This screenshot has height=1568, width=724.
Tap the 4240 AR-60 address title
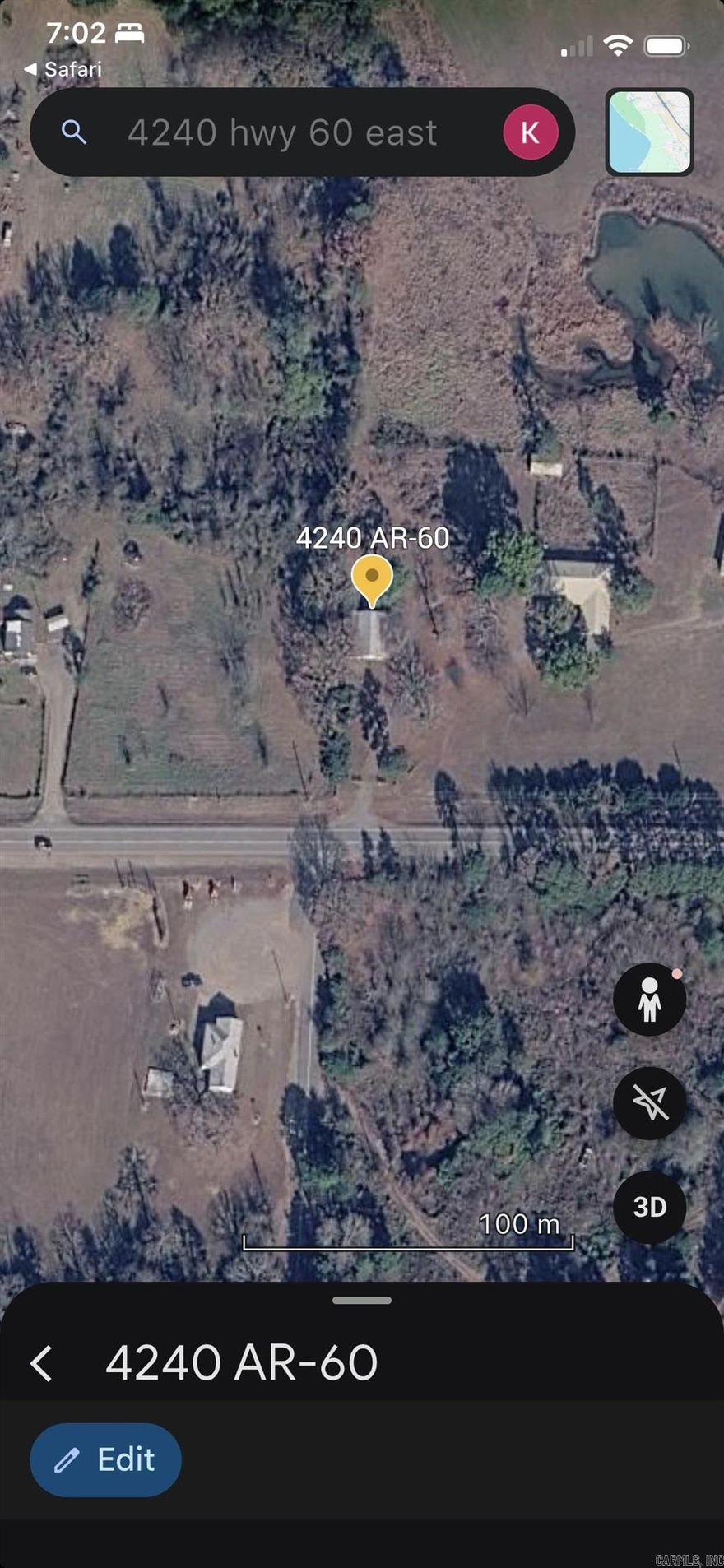coord(243,1362)
